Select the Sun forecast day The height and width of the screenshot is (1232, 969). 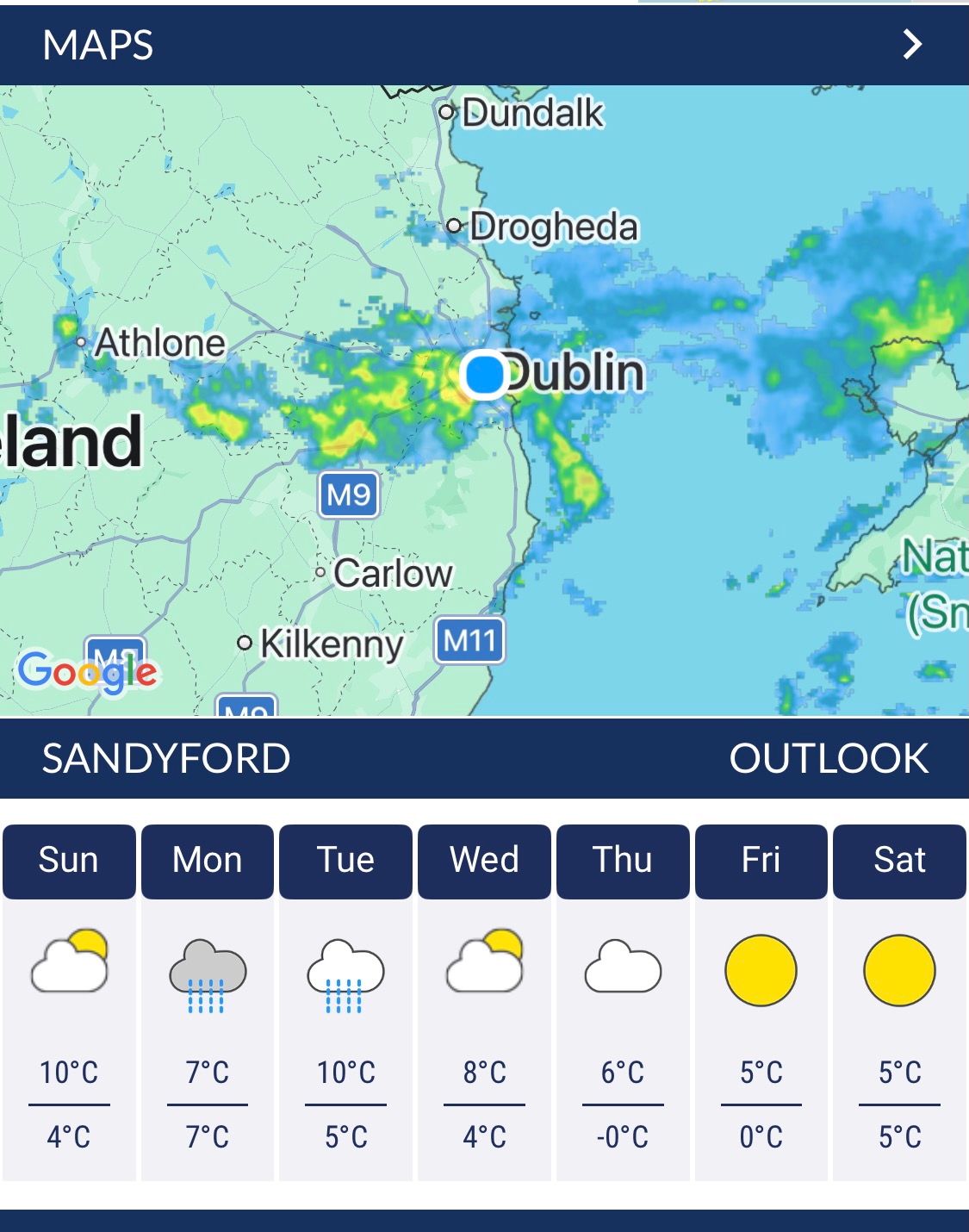[x=69, y=861]
